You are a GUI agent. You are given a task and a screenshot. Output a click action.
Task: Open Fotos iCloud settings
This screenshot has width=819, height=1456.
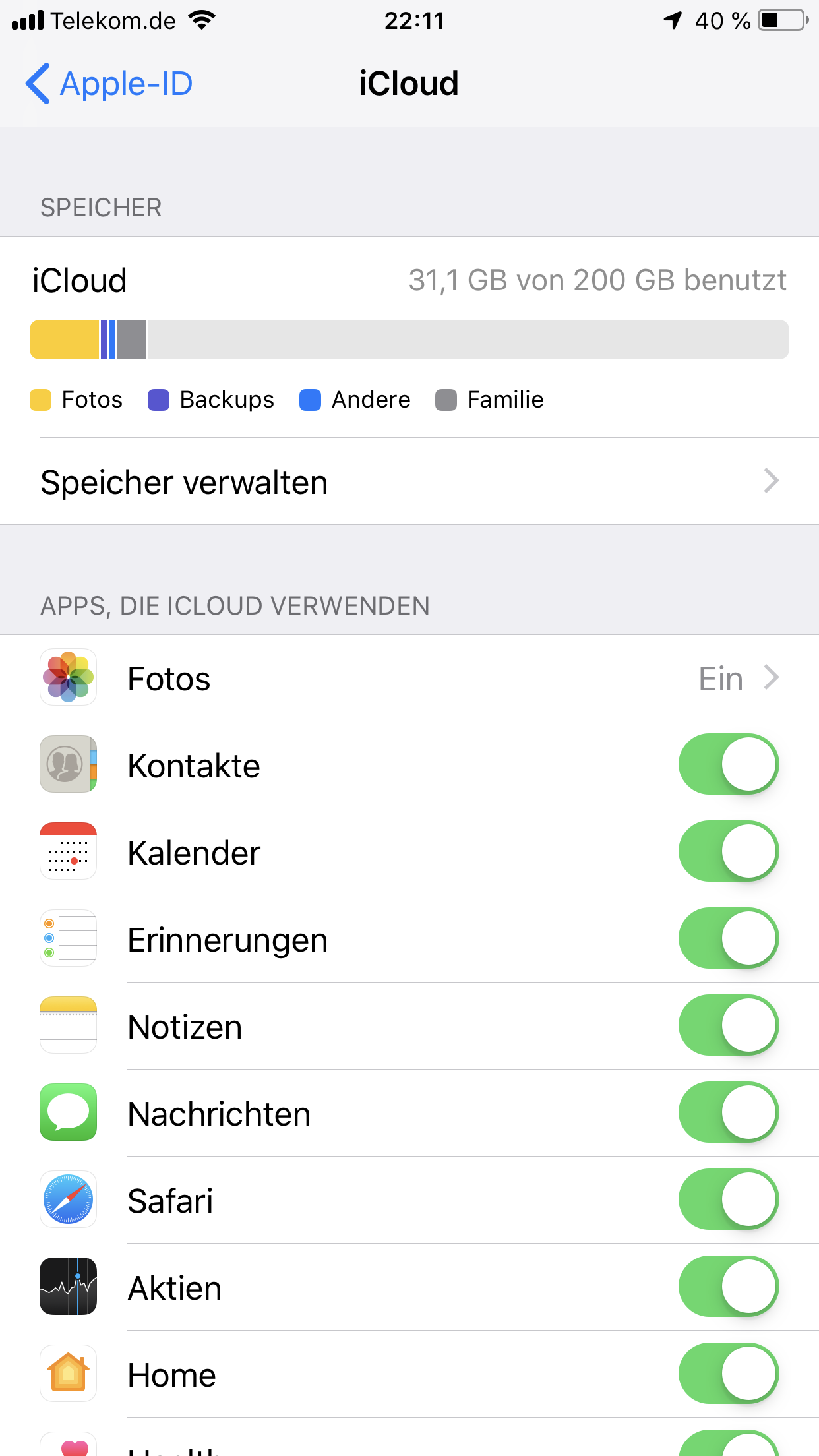[409, 679]
